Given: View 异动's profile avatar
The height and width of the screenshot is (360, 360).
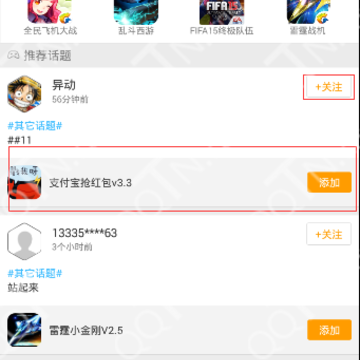Looking at the screenshot, I should point(24,94).
